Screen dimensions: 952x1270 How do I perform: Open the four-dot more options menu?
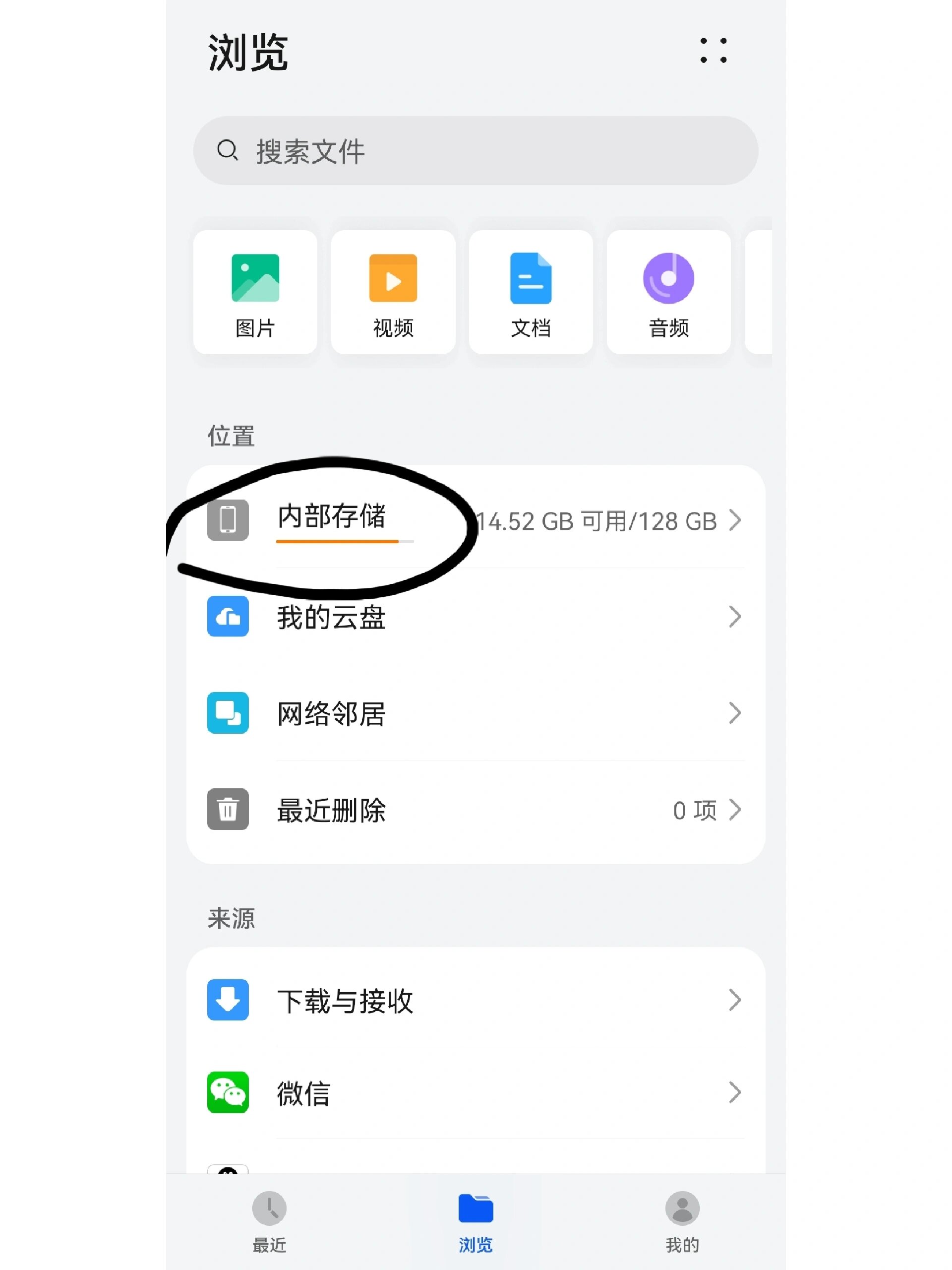714,51
